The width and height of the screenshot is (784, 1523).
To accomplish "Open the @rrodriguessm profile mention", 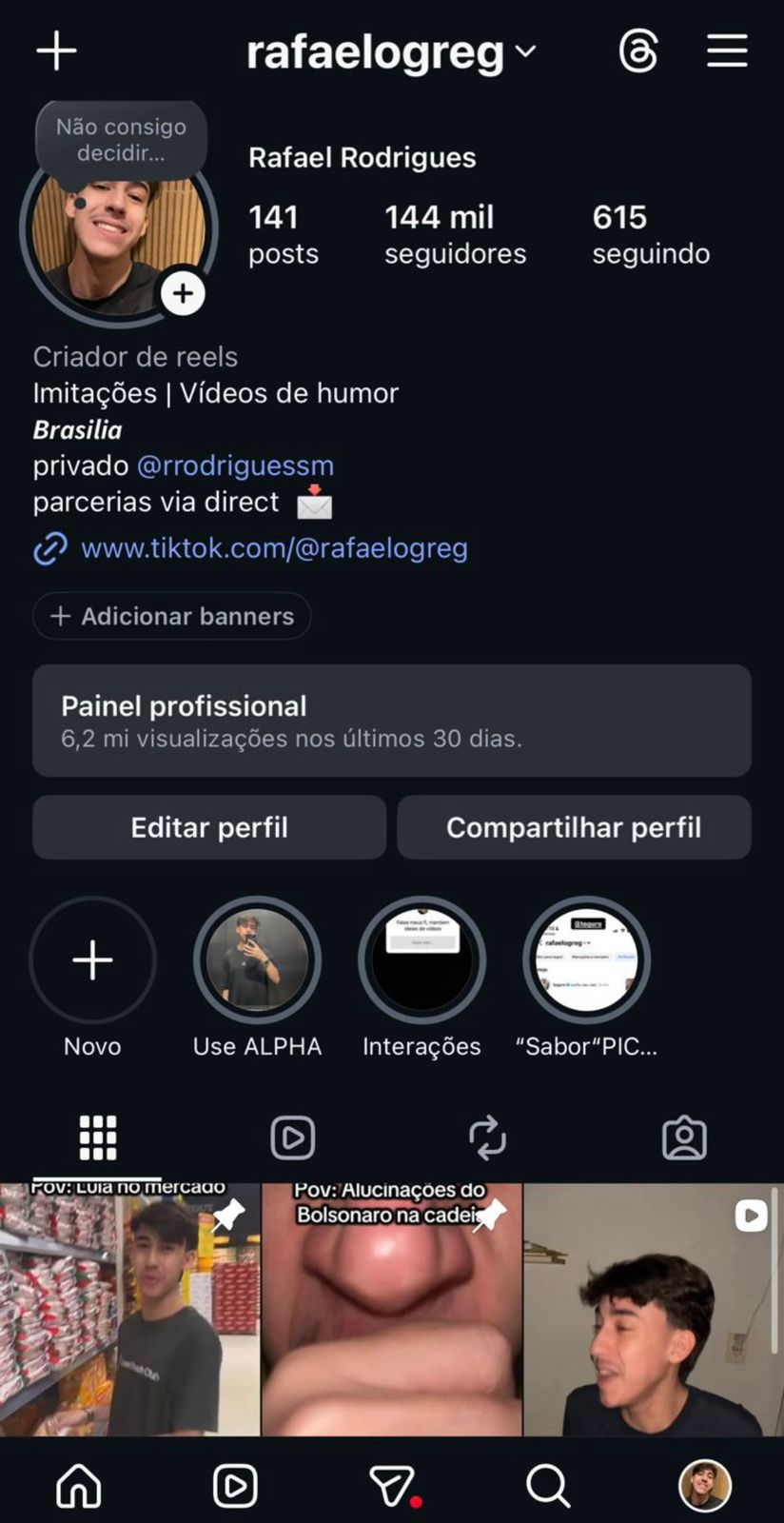I will coord(235,465).
